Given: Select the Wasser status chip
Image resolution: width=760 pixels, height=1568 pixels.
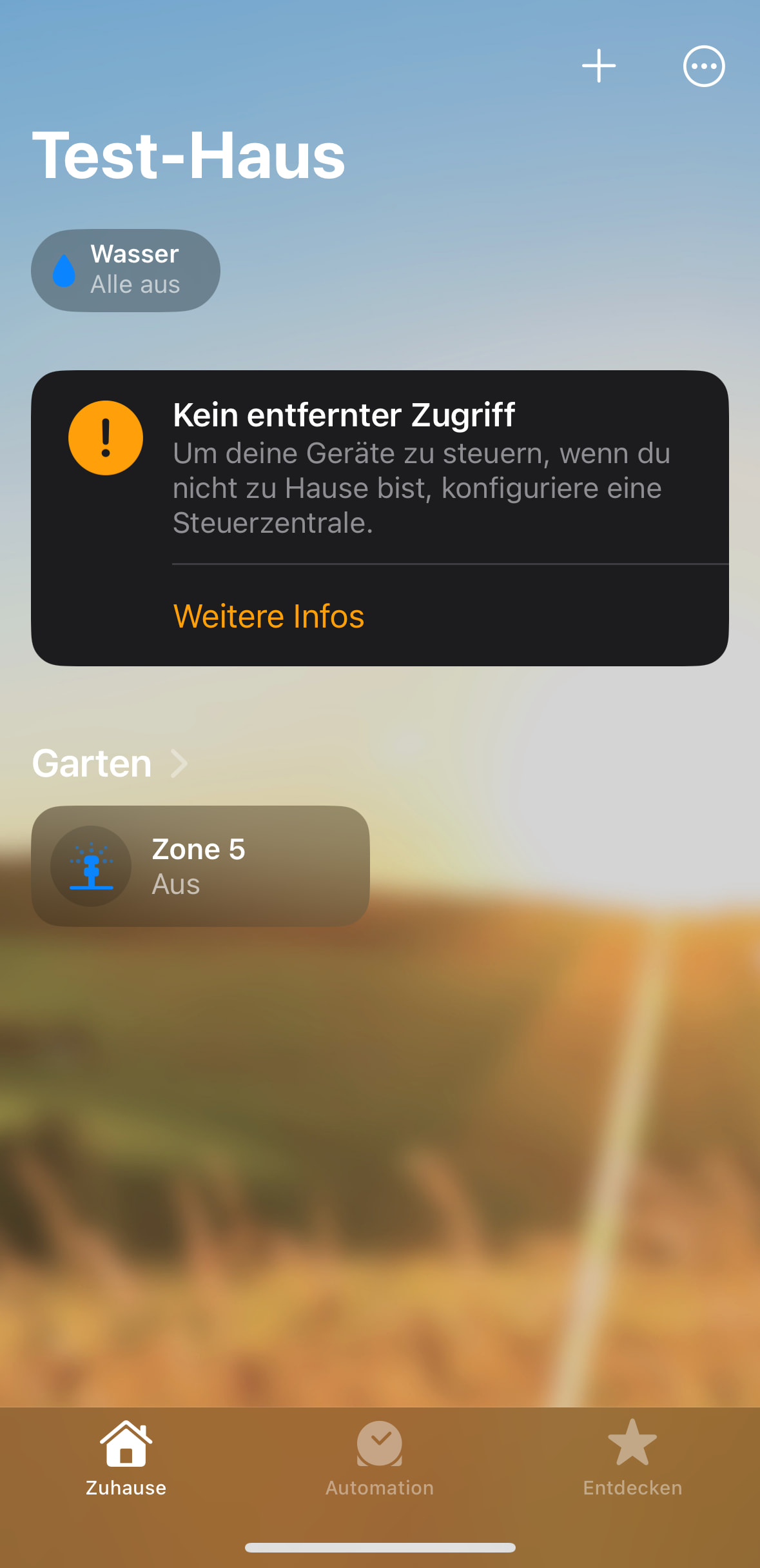Looking at the screenshot, I should [x=126, y=270].
